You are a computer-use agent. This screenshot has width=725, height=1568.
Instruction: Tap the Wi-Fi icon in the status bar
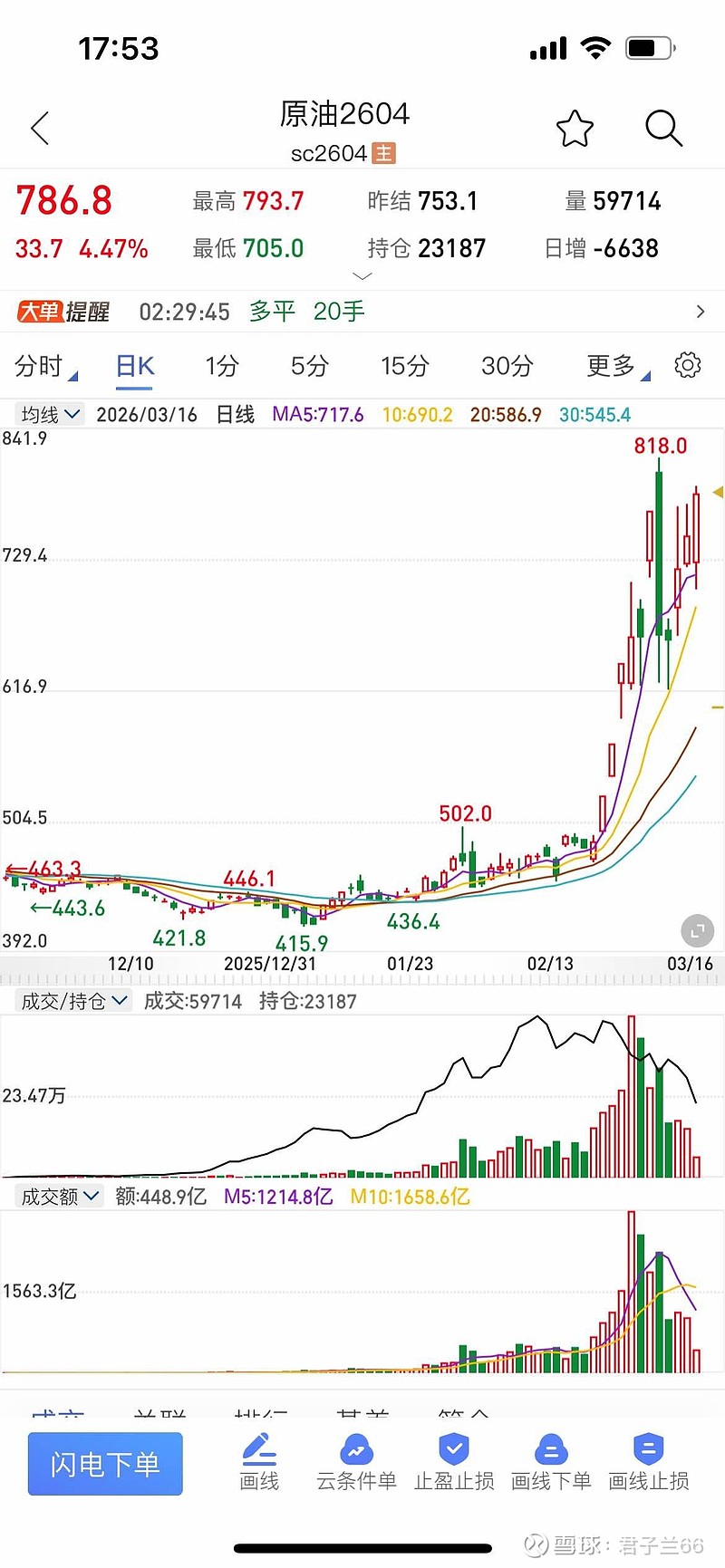[595, 48]
